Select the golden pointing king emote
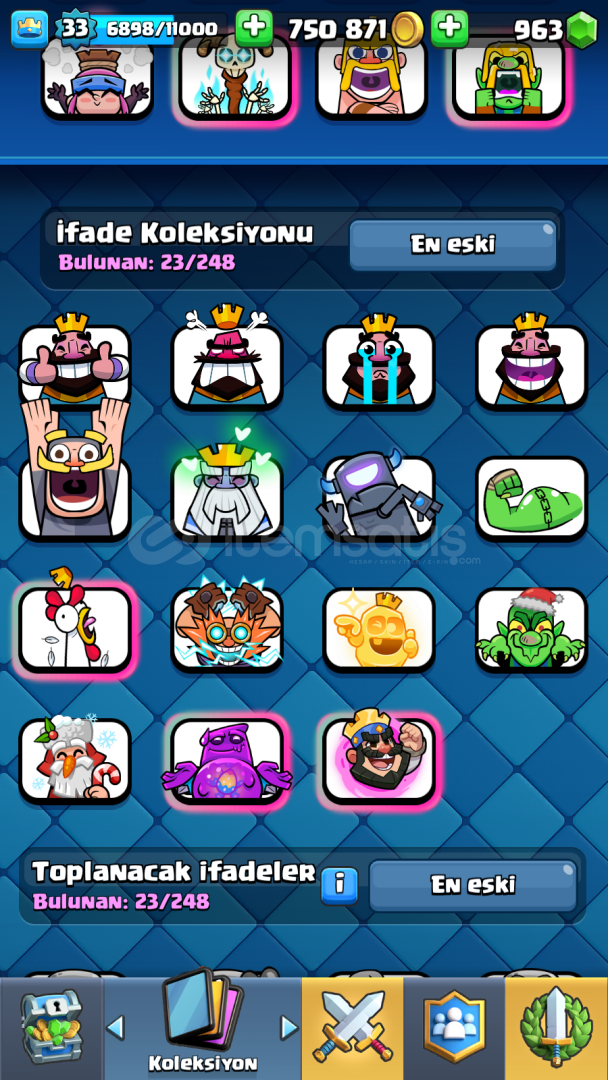 (x=379, y=628)
